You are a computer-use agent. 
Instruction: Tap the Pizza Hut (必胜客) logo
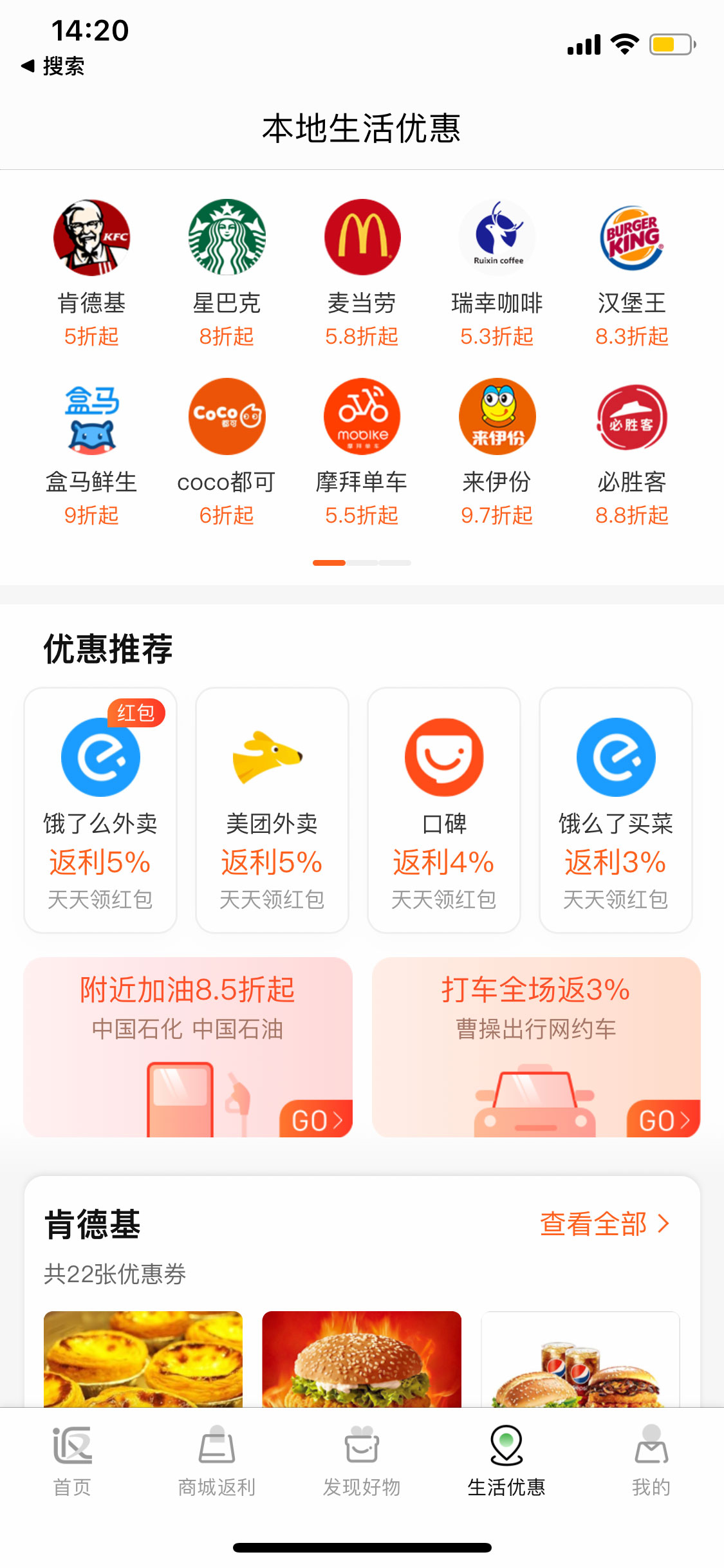[x=632, y=416]
